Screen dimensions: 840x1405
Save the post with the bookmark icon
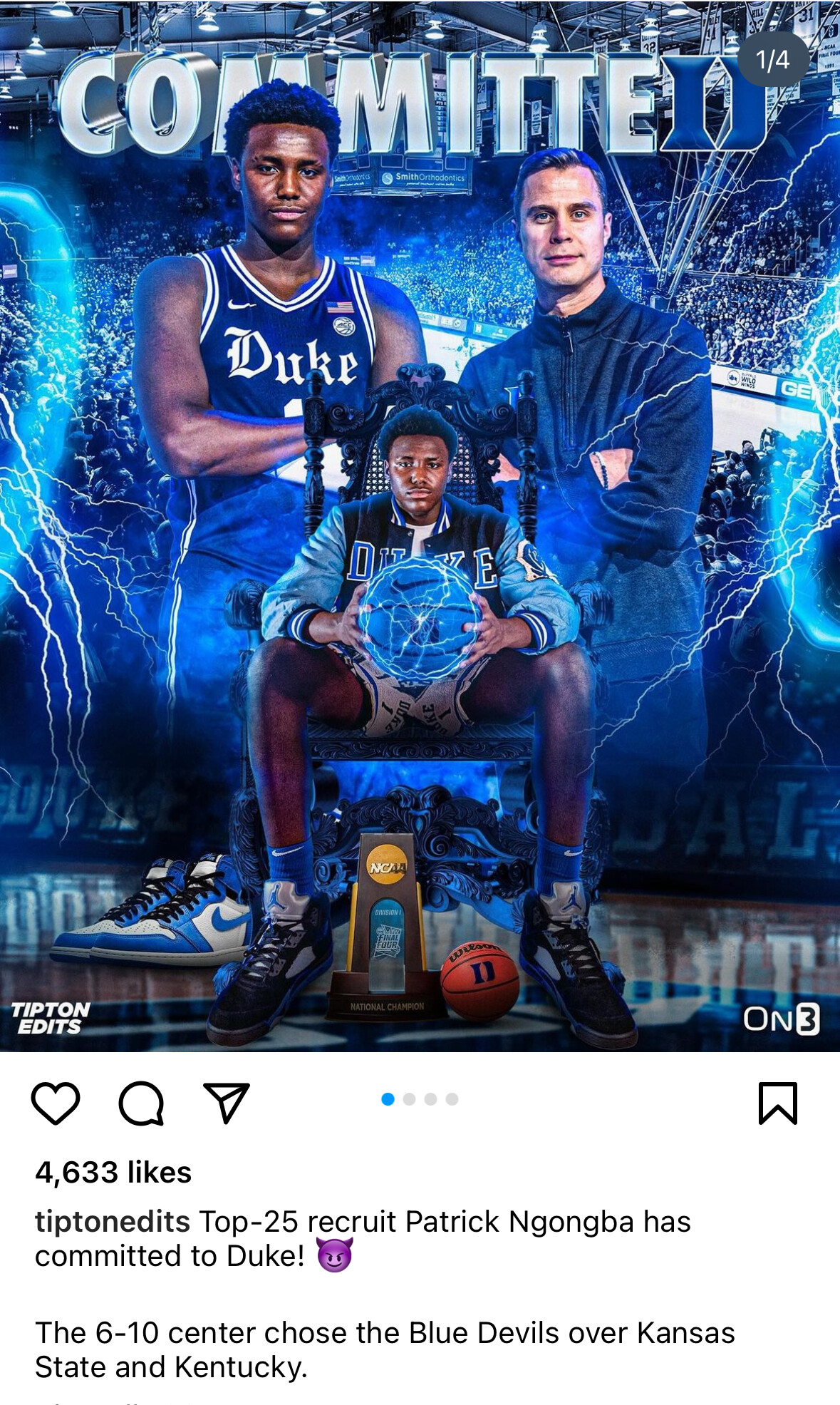pyautogui.click(x=777, y=1103)
